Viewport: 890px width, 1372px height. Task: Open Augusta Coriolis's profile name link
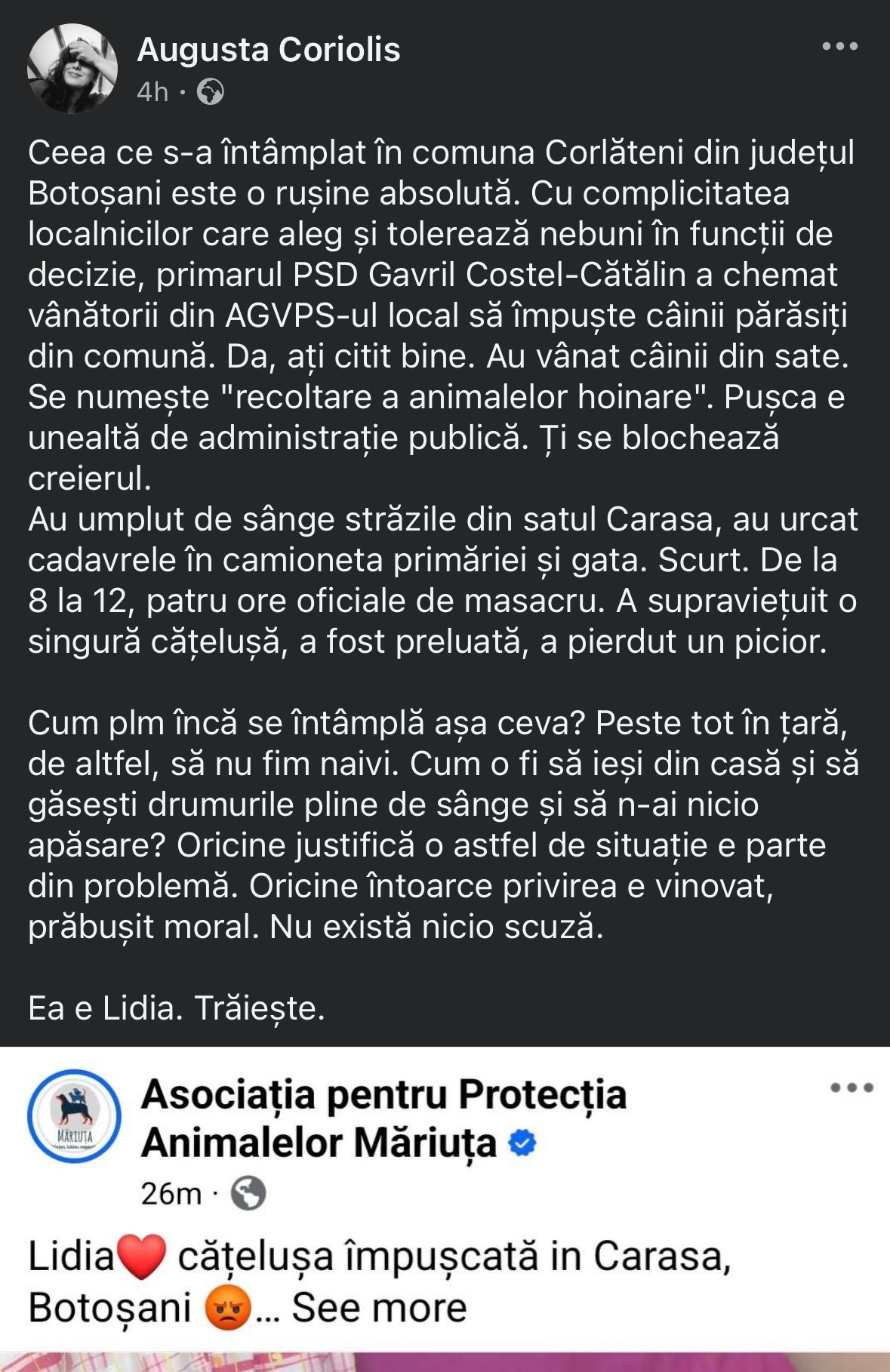269,50
